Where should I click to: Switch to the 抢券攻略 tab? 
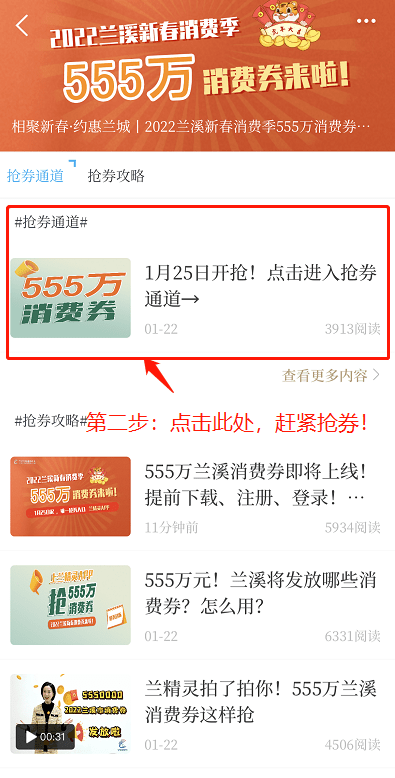(116, 176)
